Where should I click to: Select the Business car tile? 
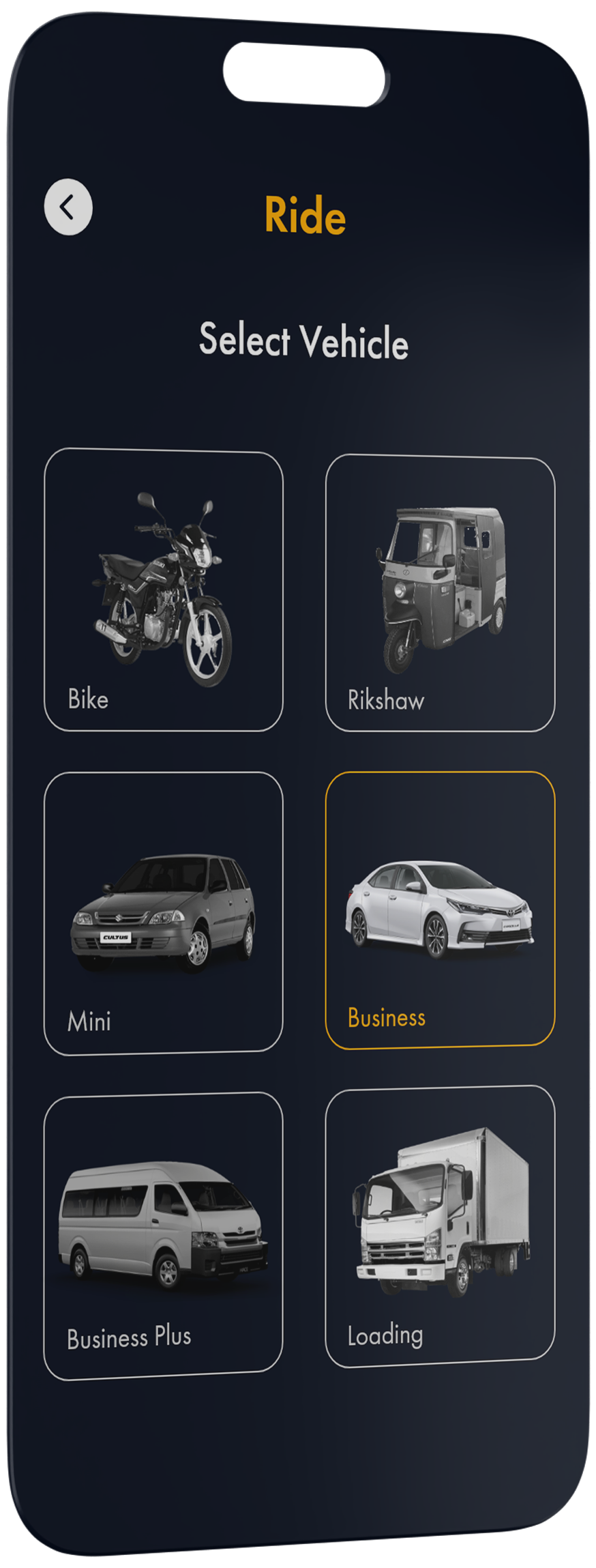(440, 910)
